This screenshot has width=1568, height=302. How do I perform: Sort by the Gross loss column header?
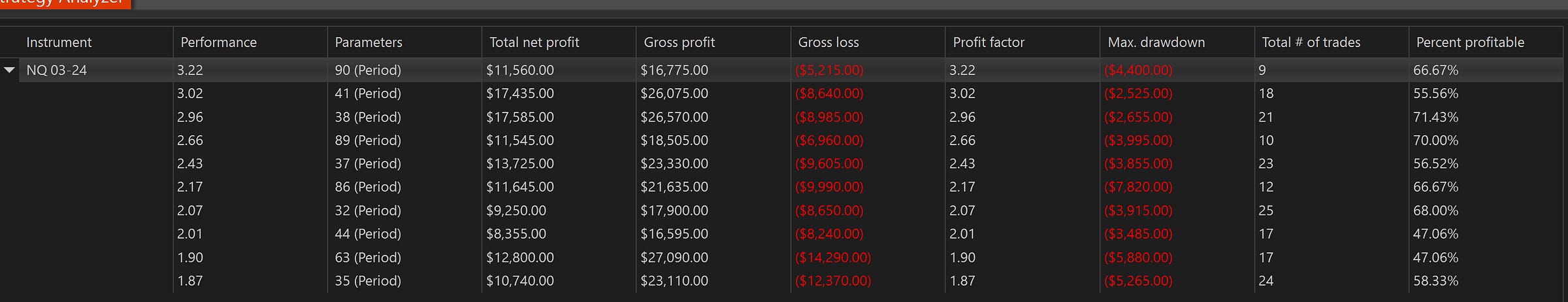point(828,42)
